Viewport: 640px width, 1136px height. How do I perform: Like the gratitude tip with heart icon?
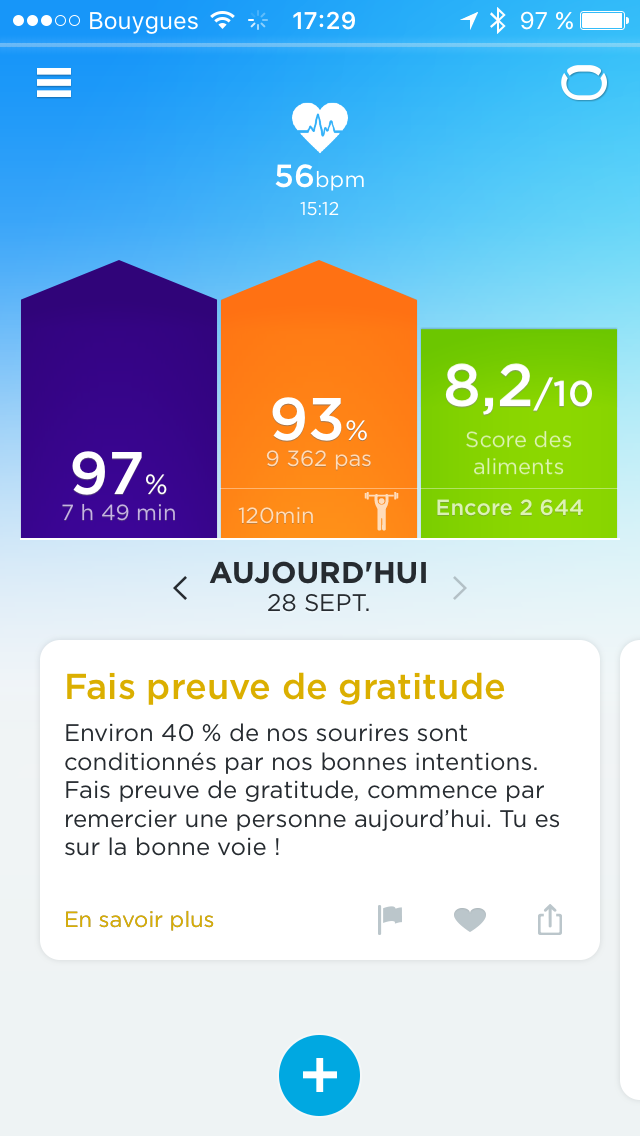pos(470,919)
